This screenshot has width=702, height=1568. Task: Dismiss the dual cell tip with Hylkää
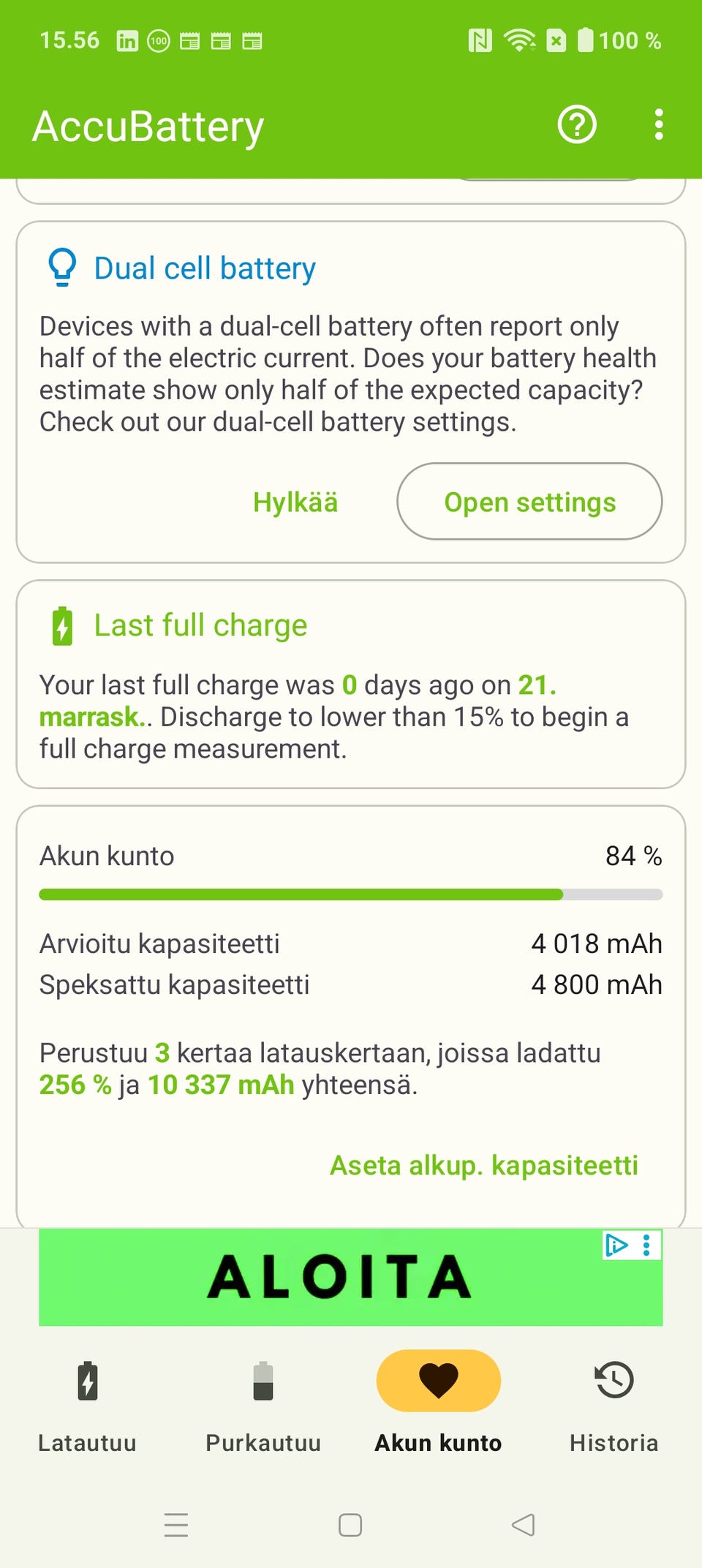point(295,502)
